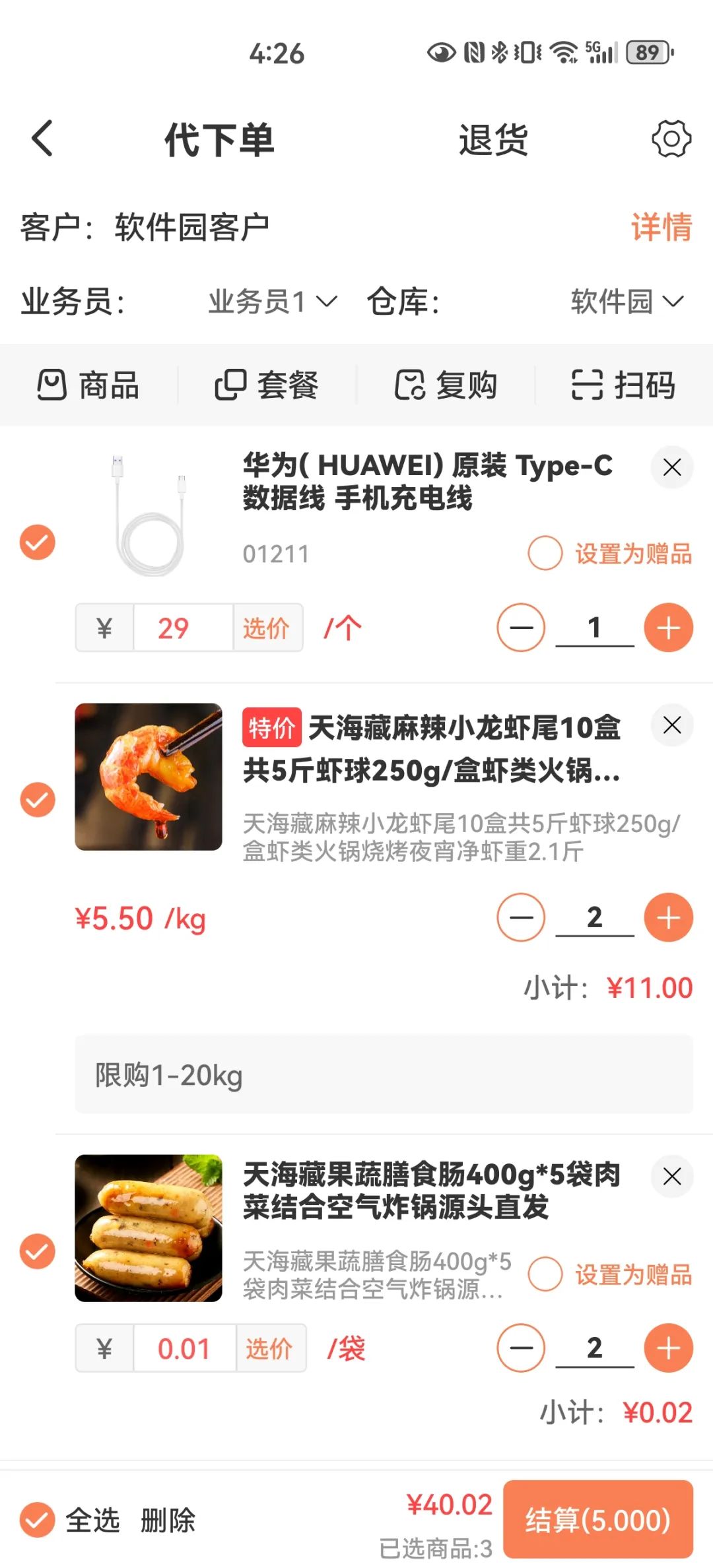The image size is (713, 1568).
Task: Tap the back arrow icon
Action: [x=41, y=139]
